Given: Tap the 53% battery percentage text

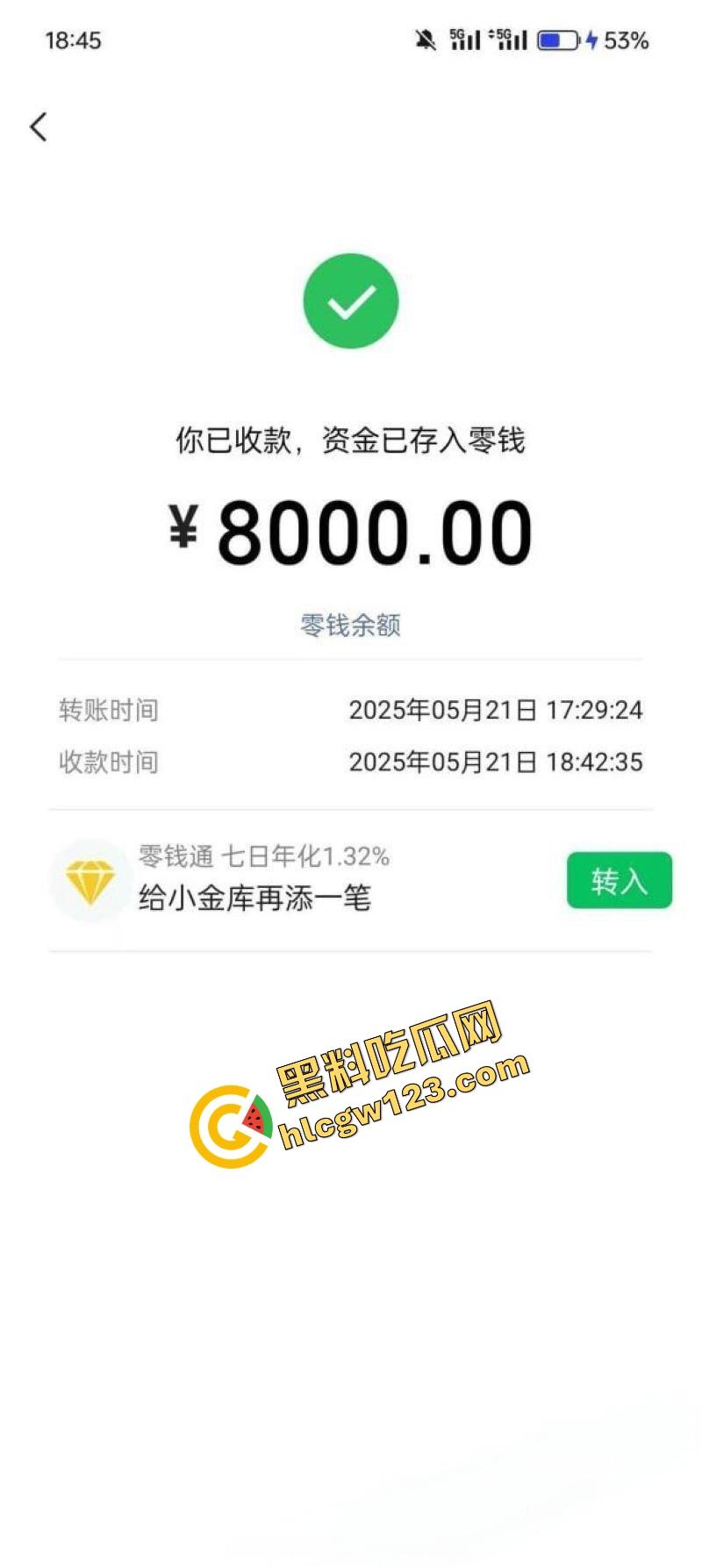Looking at the screenshot, I should (627, 39).
